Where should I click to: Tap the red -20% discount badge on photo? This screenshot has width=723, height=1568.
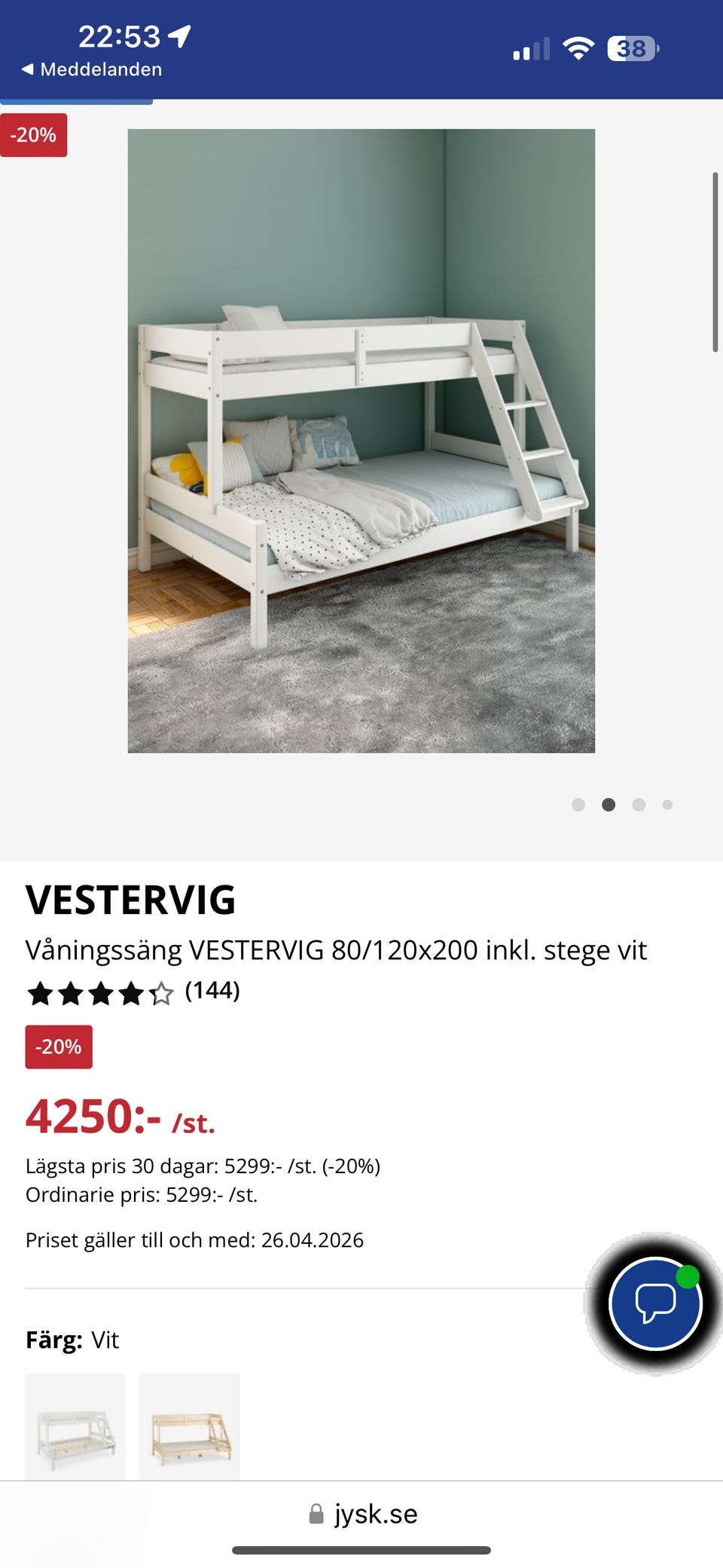(34, 135)
